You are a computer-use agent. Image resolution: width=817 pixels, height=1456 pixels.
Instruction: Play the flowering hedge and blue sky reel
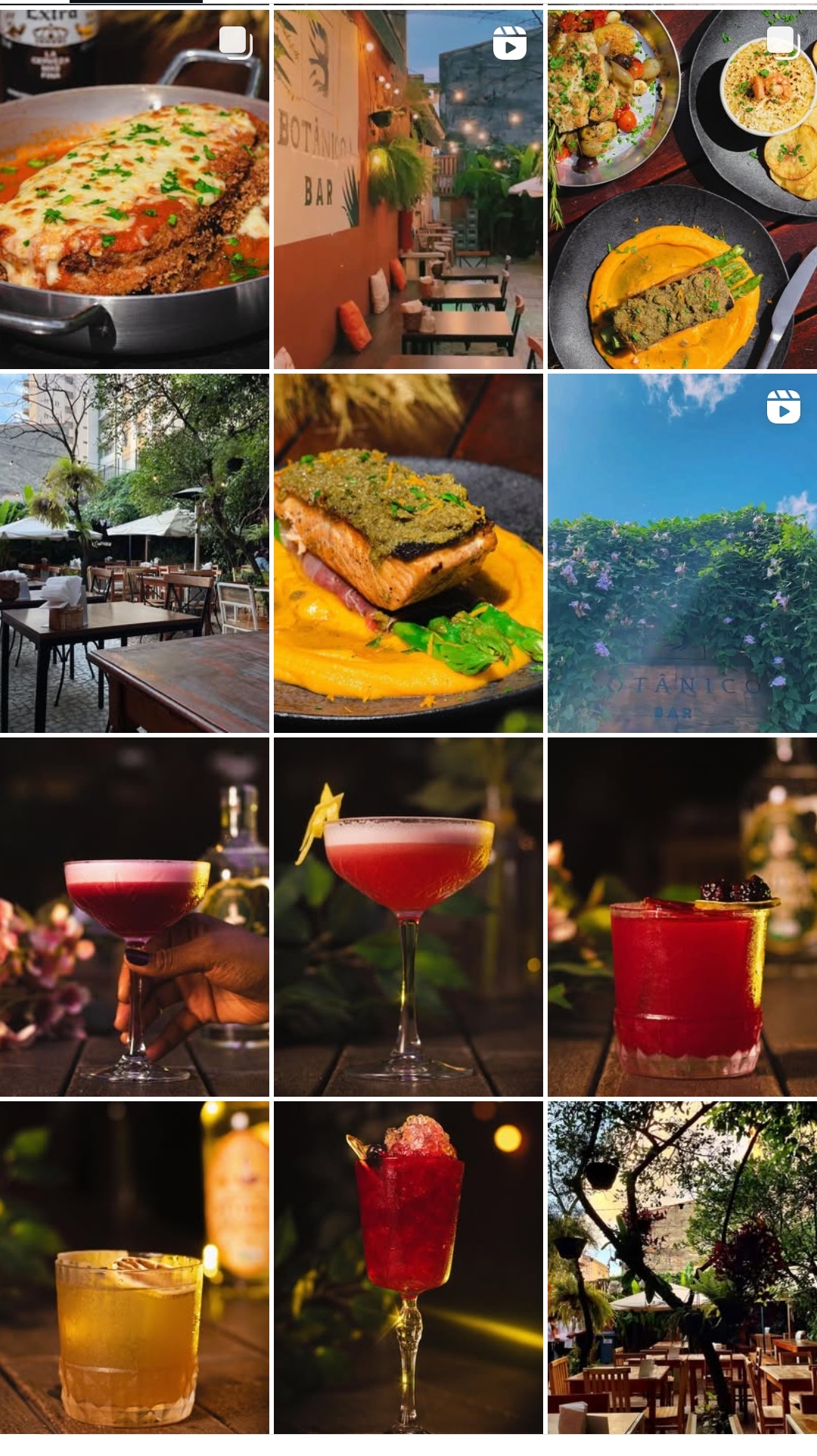[682, 553]
